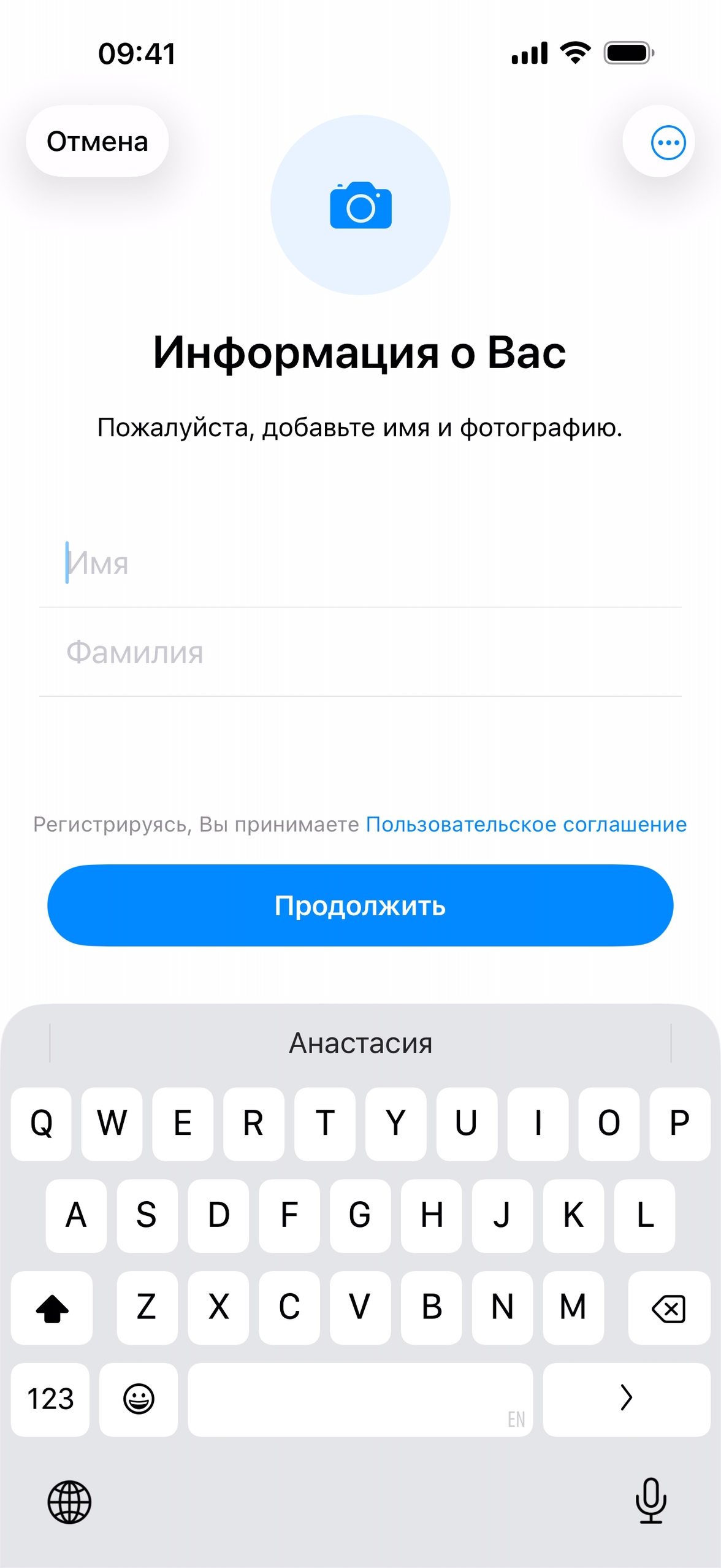Focus the Имя text field

click(360, 563)
